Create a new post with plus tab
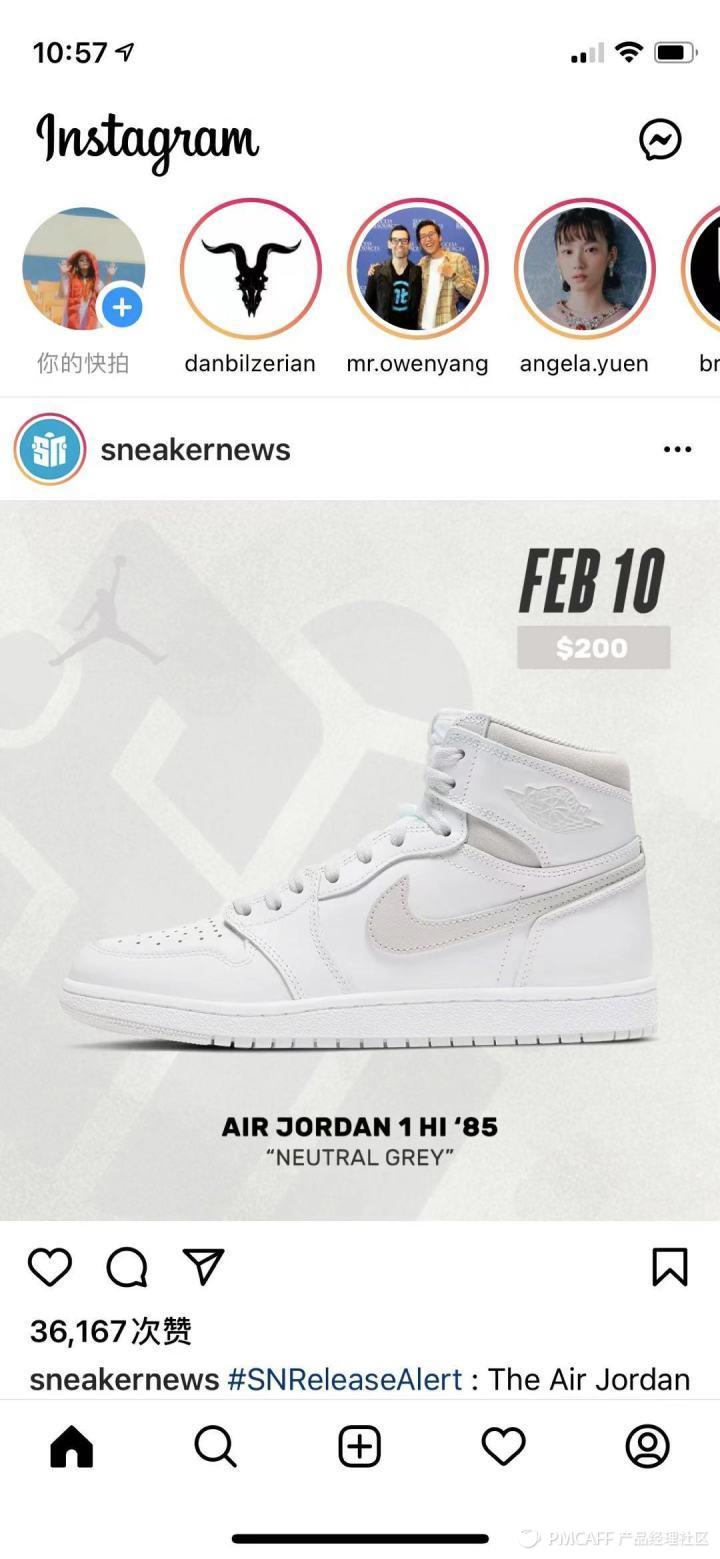 360,1446
